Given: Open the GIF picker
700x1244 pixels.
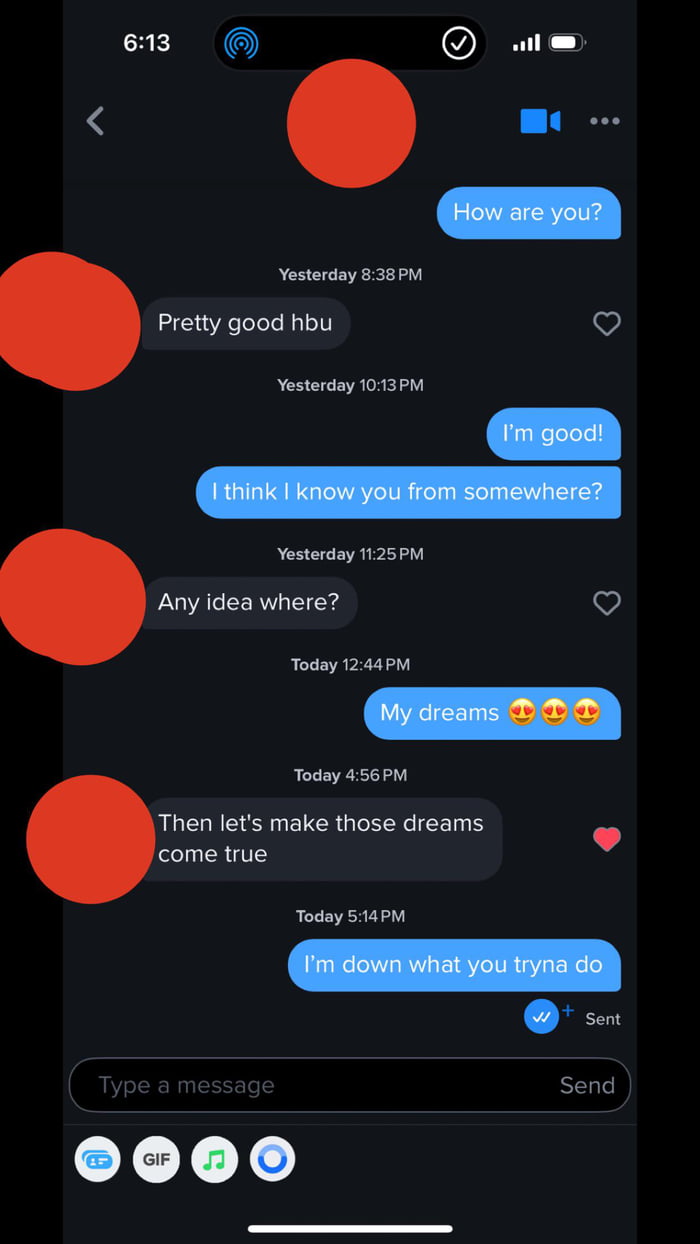Looking at the screenshot, I should (x=156, y=1160).
